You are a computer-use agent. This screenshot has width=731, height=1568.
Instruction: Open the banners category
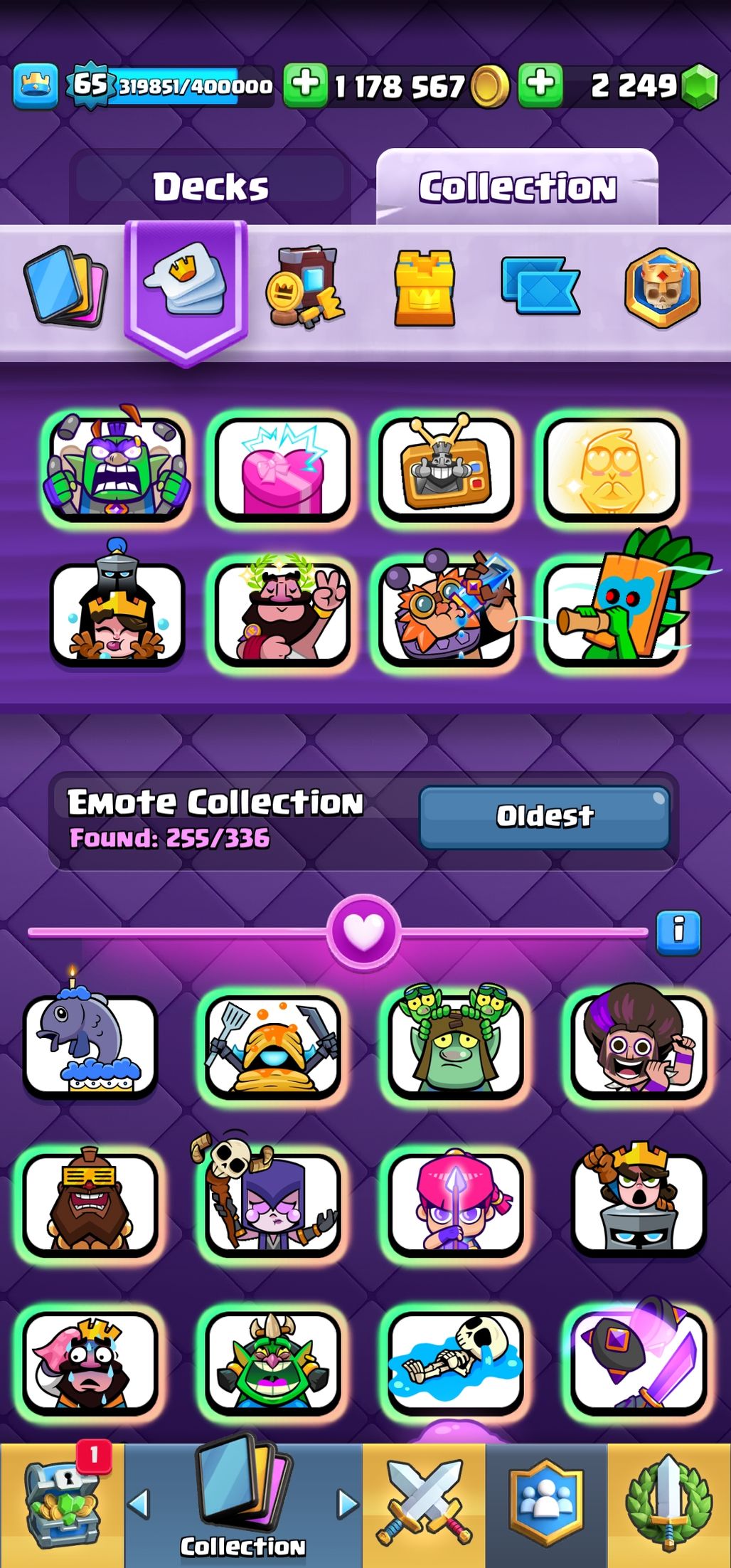[x=540, y=287]
